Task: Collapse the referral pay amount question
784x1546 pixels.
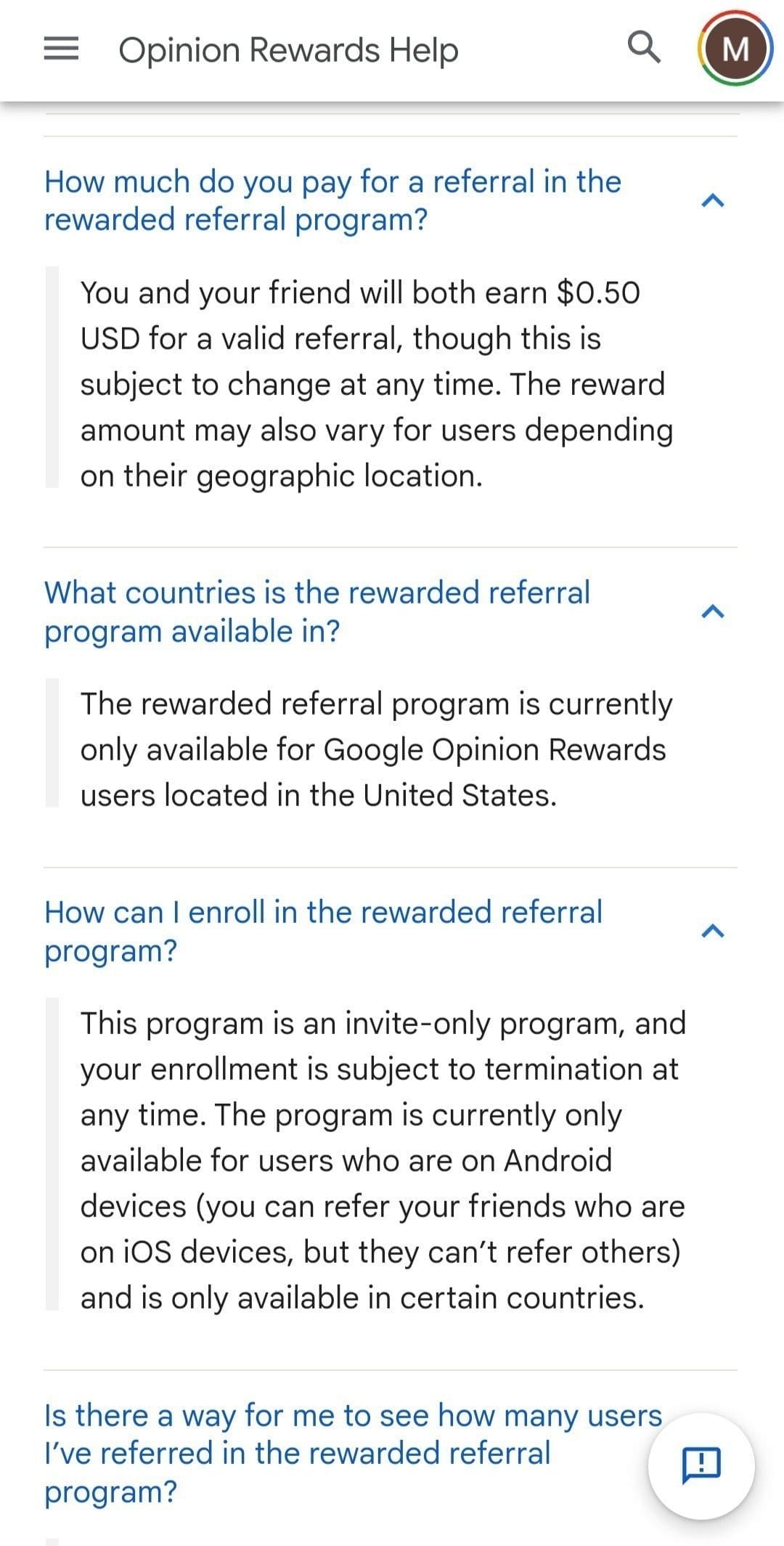Action: (391, 200)
